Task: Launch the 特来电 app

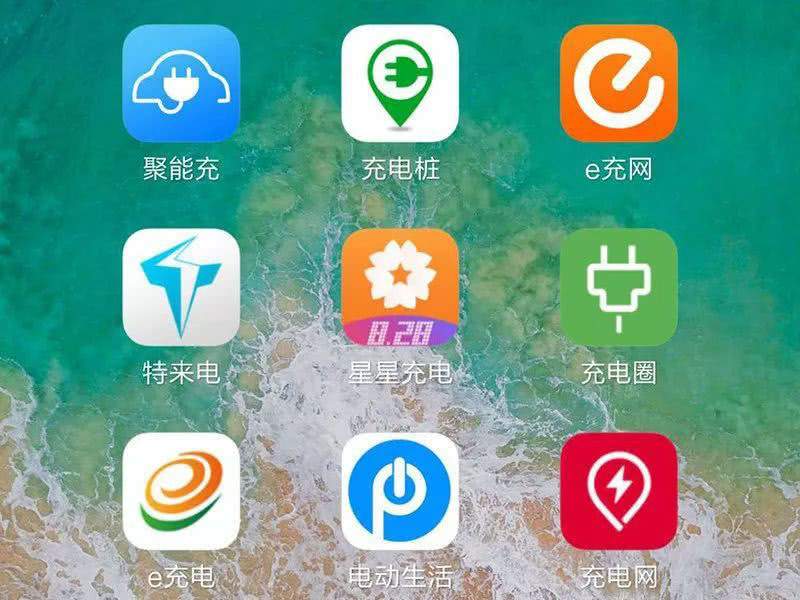Action: click(x=181, y=287)
